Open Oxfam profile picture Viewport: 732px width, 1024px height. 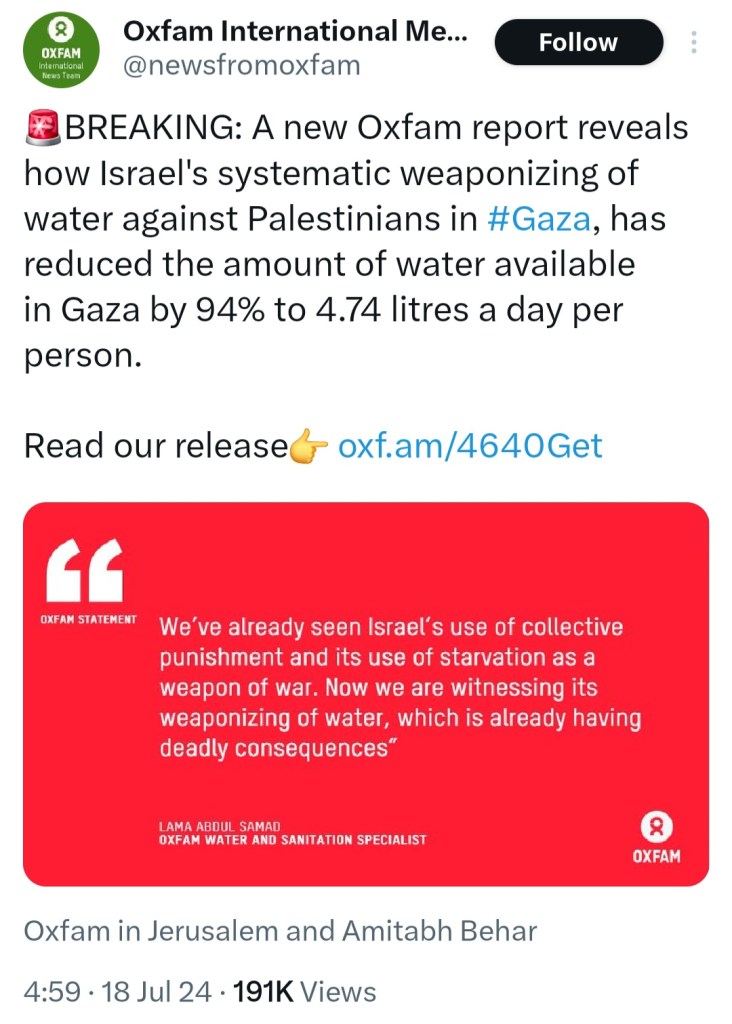click(x=58, y=47)
